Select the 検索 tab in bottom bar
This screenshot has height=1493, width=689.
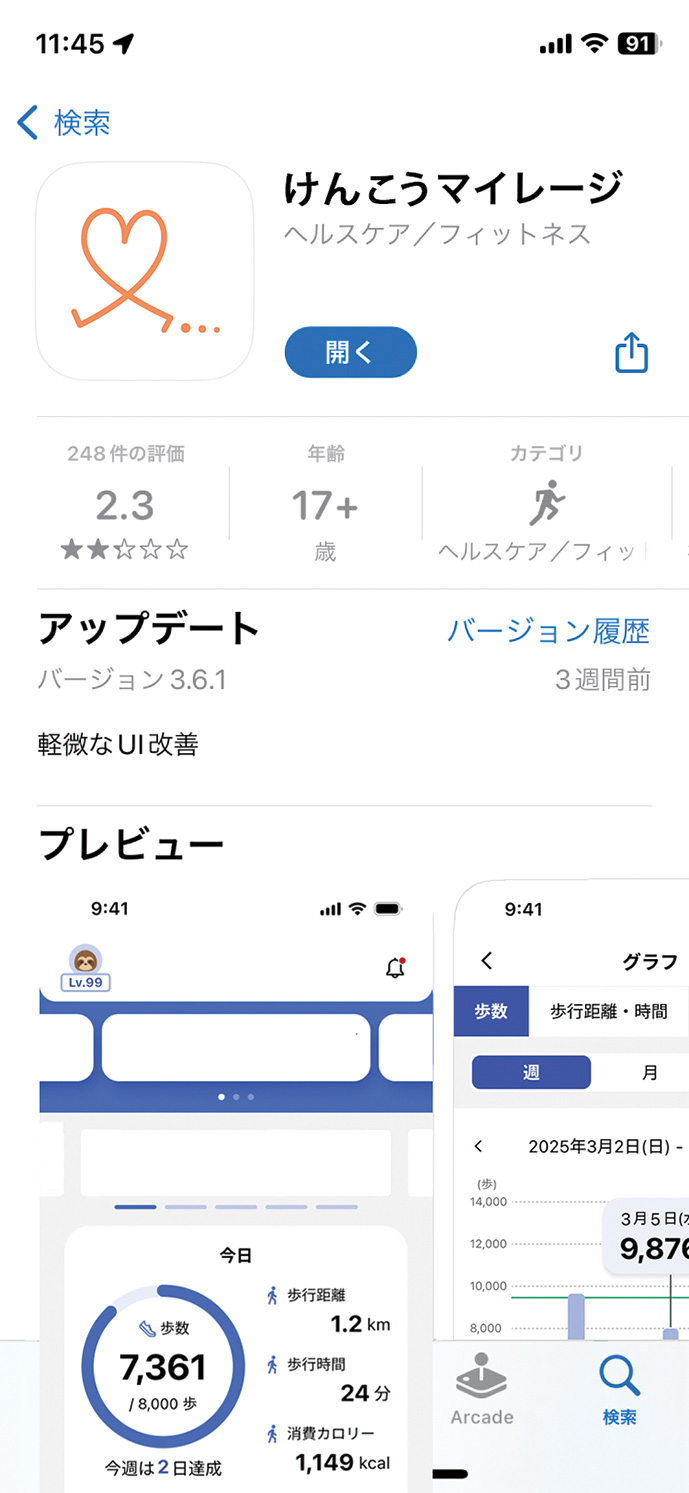[x=619, y=1390]
